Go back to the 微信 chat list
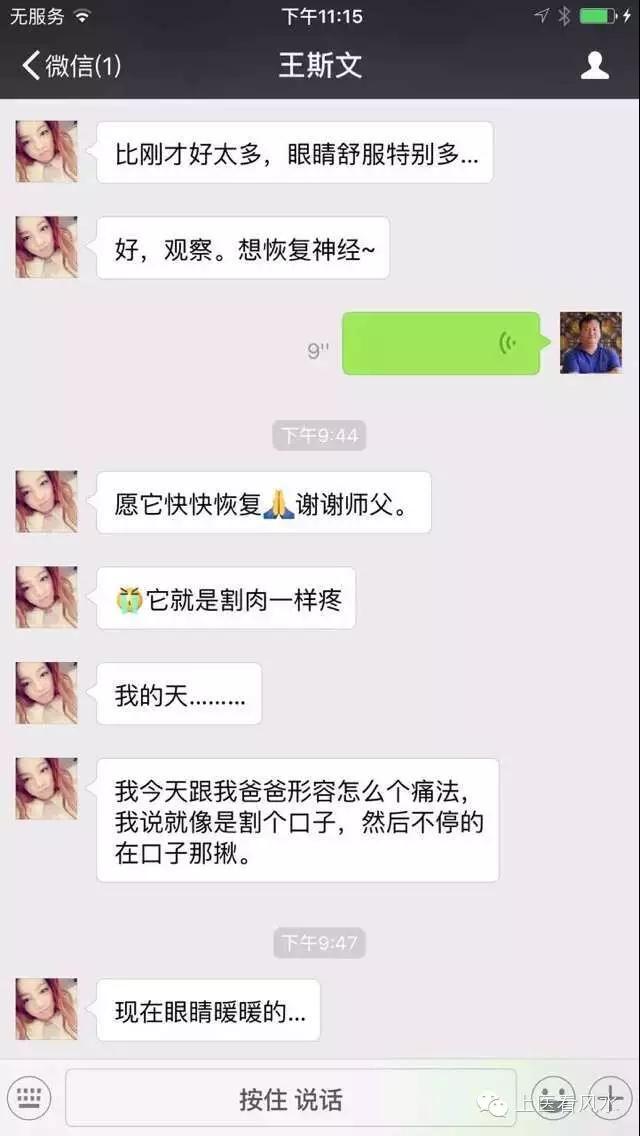 tap(70, 66)
